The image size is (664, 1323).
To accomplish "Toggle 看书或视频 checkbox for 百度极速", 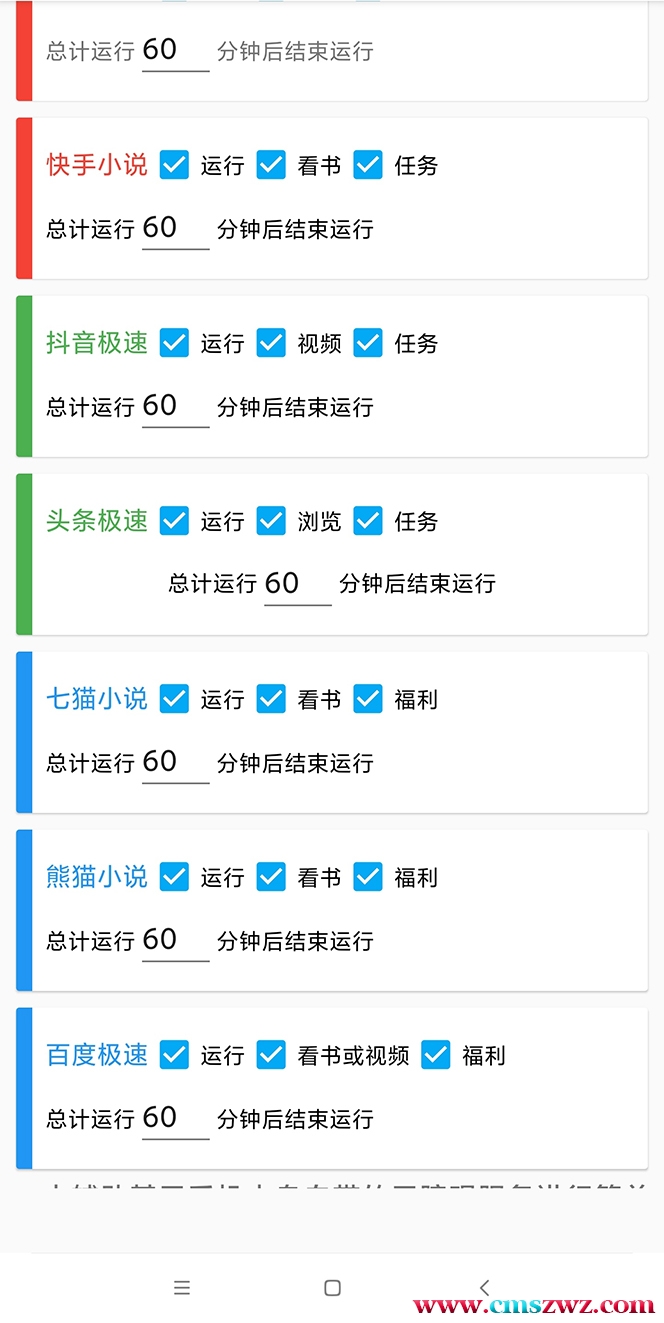I will (x=272, y=1055).
